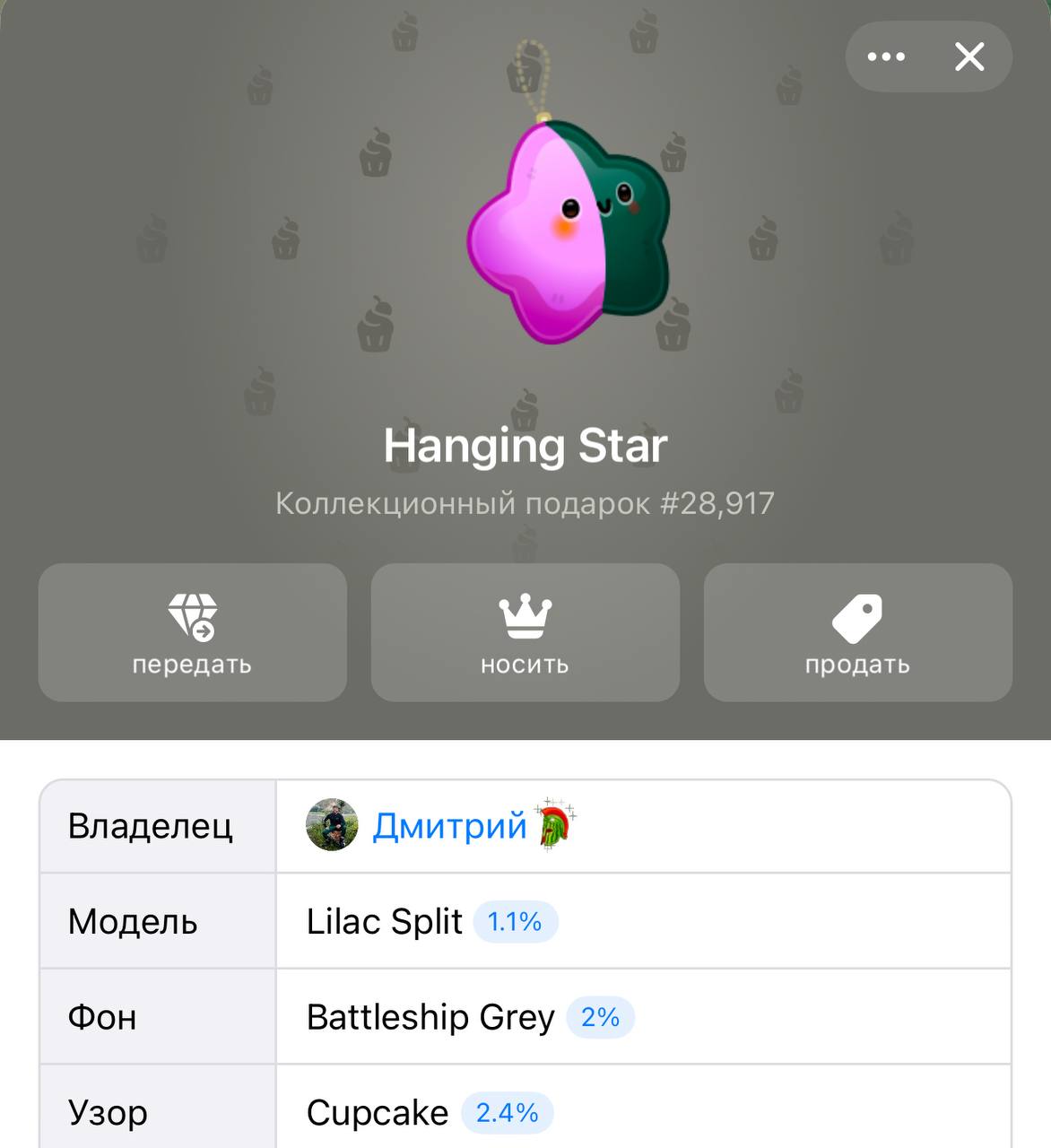Image resolution: width=1051 pixels, height=1148 pixels.
Task: Tap носить to wear the gift
Action: click(525, 632)
